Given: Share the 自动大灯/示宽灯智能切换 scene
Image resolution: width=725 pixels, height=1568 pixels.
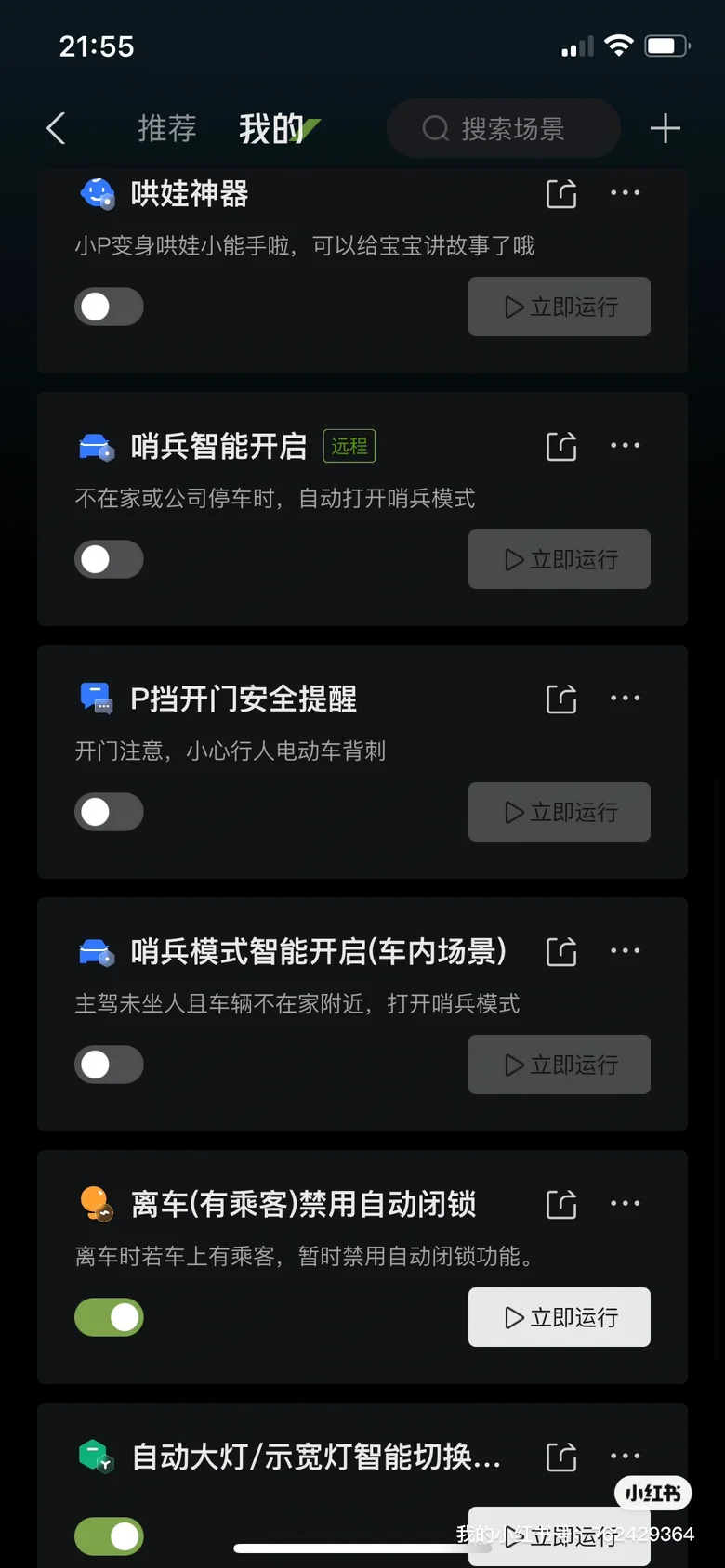Looking at the screenshot, I should (561, 1457).
